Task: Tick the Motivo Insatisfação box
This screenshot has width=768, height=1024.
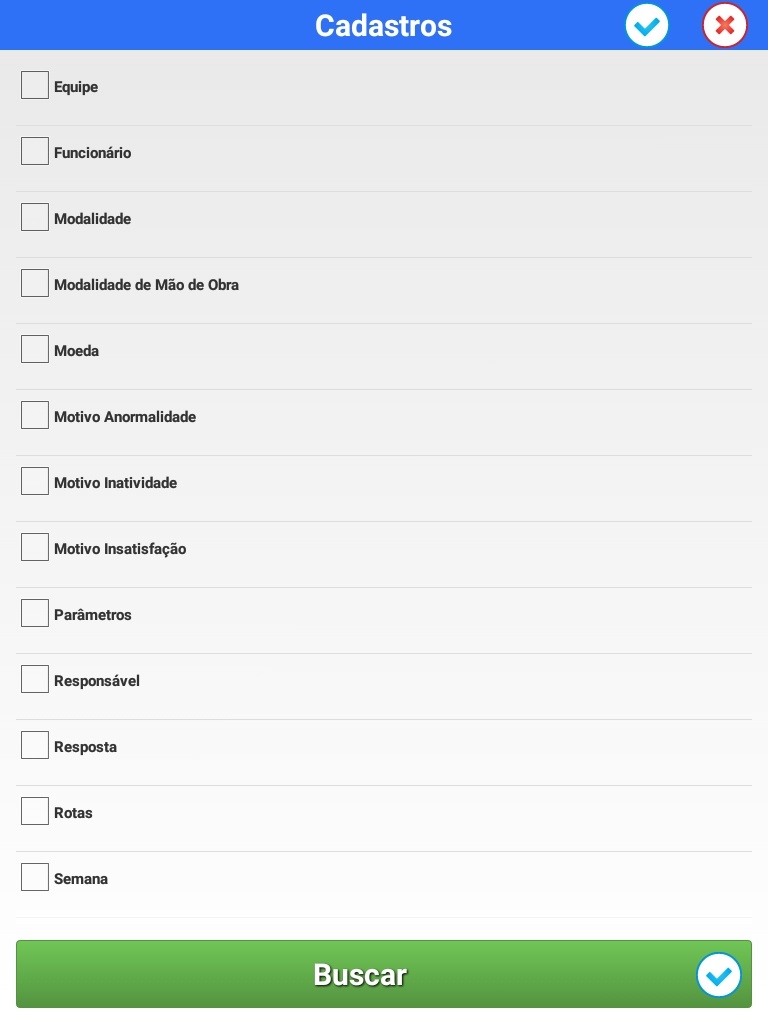Action: pos(35,547)
